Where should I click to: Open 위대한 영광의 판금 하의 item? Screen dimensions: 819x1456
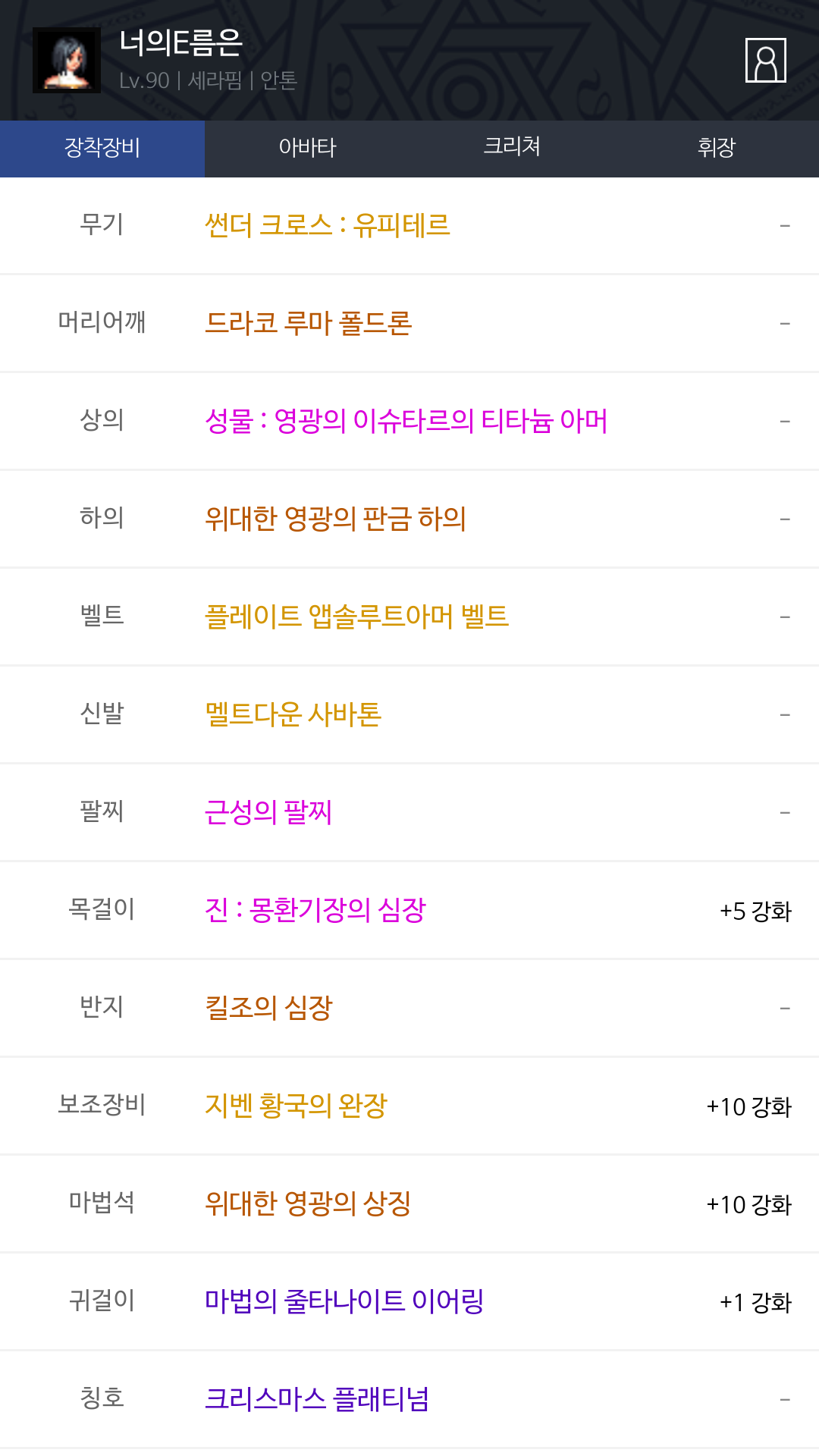coord(335,519)
